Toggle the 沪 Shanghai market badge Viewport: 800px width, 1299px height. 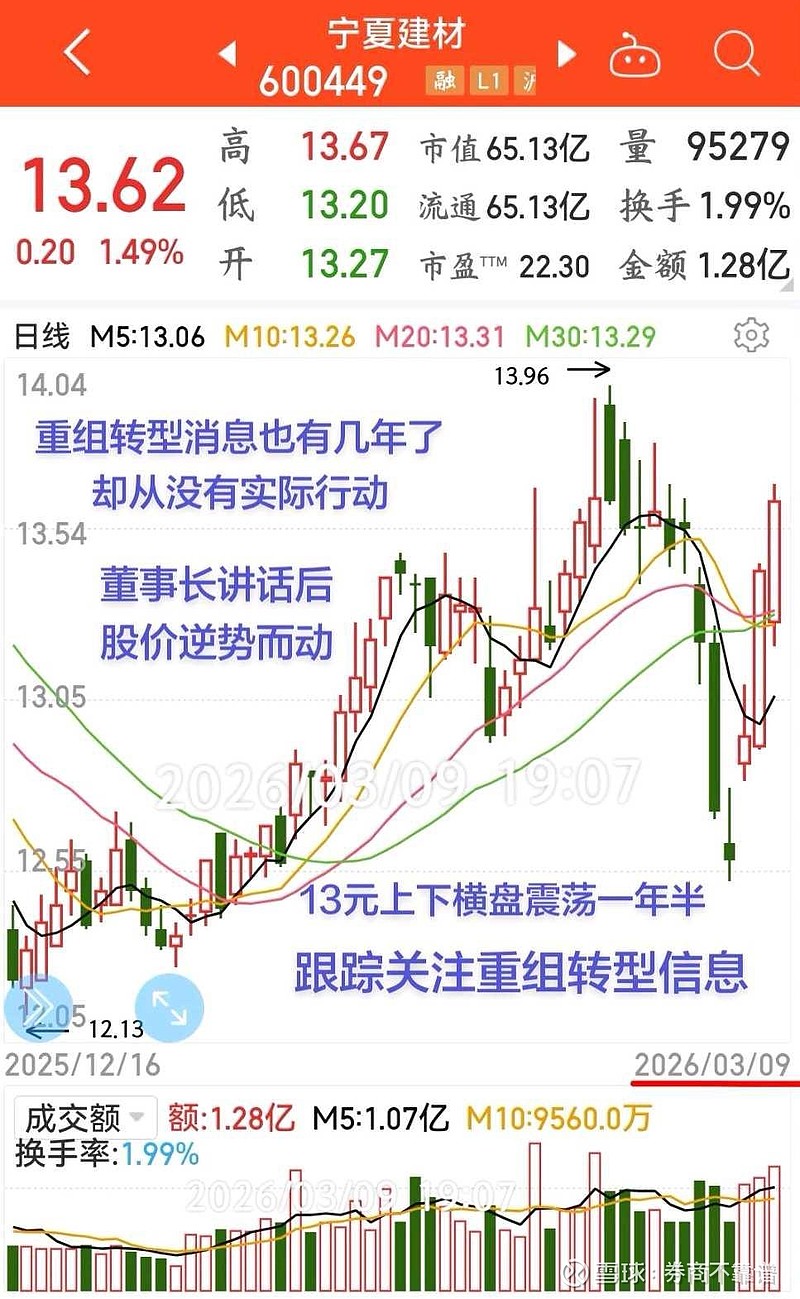(x=527, y=81)
